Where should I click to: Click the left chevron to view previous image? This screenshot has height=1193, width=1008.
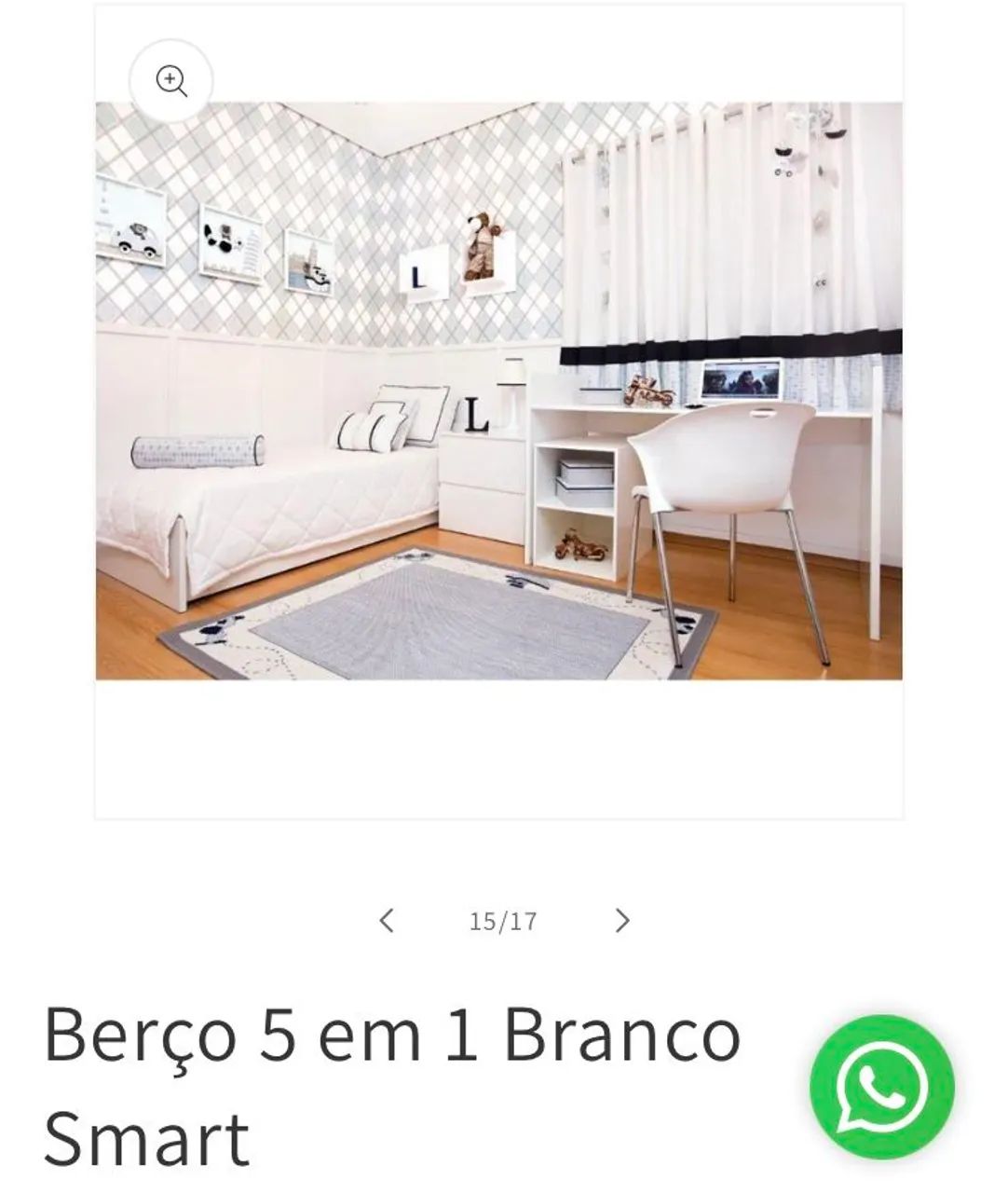pyautogui.click(x=388, y=921)
